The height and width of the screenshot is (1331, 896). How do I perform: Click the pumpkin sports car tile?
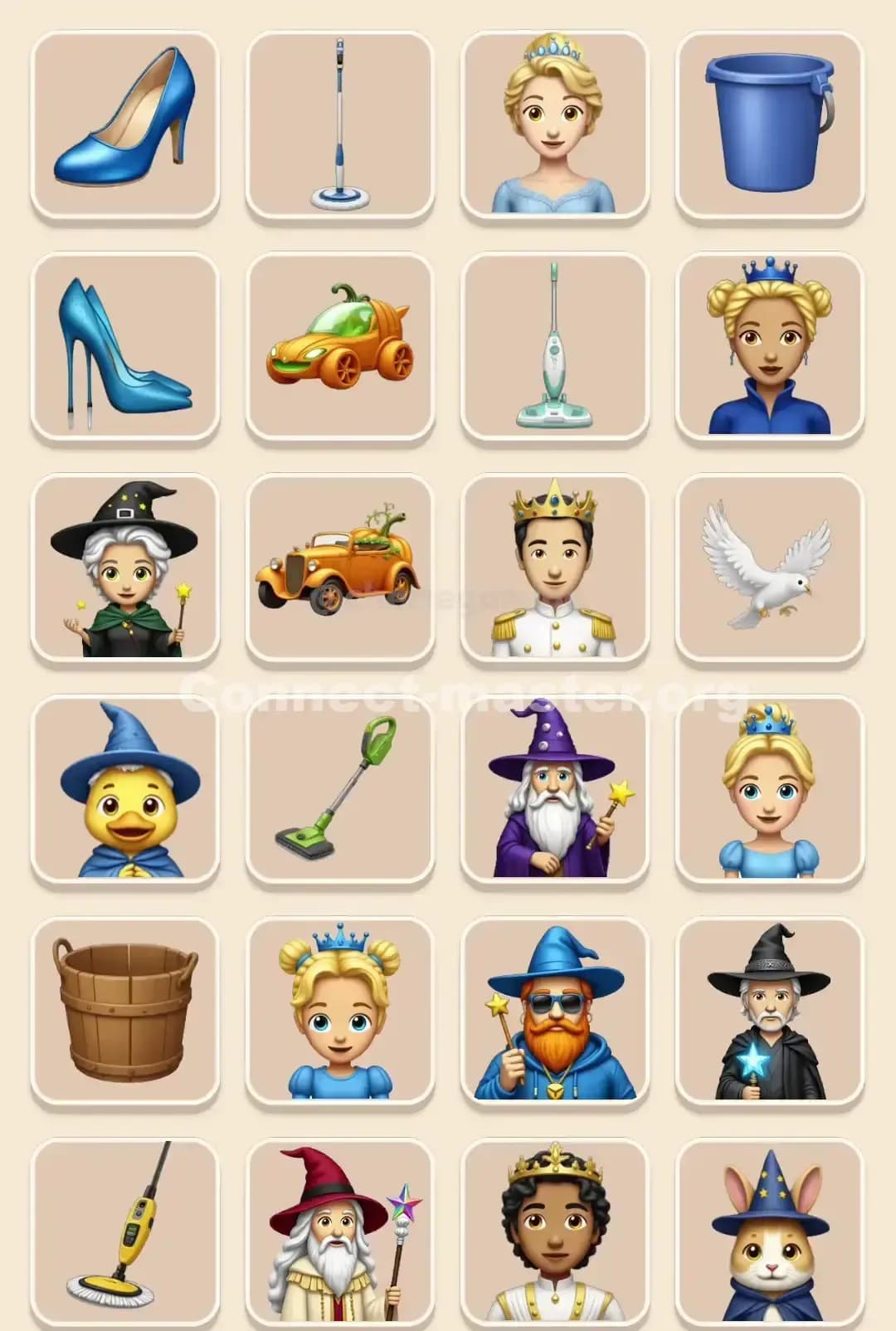tap(340, 344)
